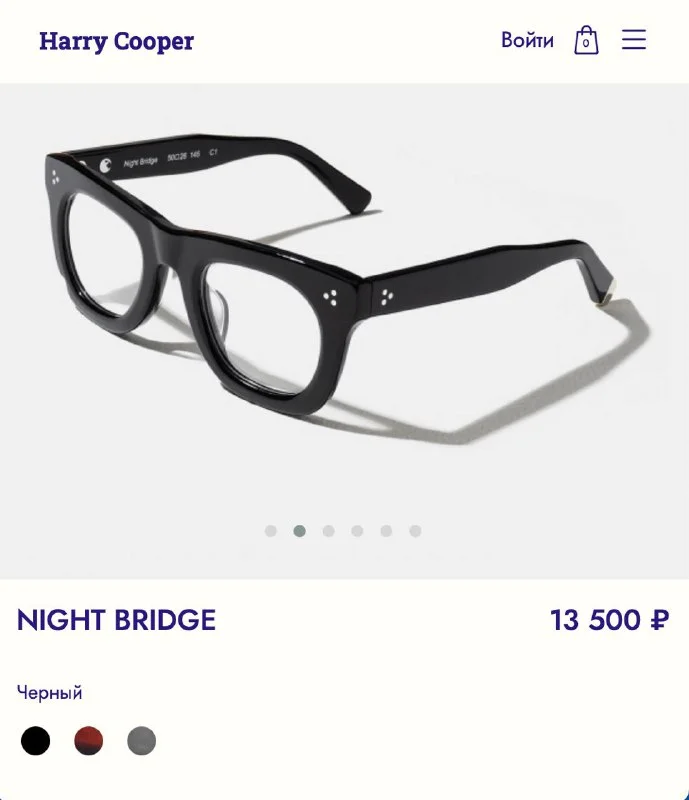This screenshot has height=800, width=689.
Task: Select the black color swatch
Action: [x=35, y=741]
